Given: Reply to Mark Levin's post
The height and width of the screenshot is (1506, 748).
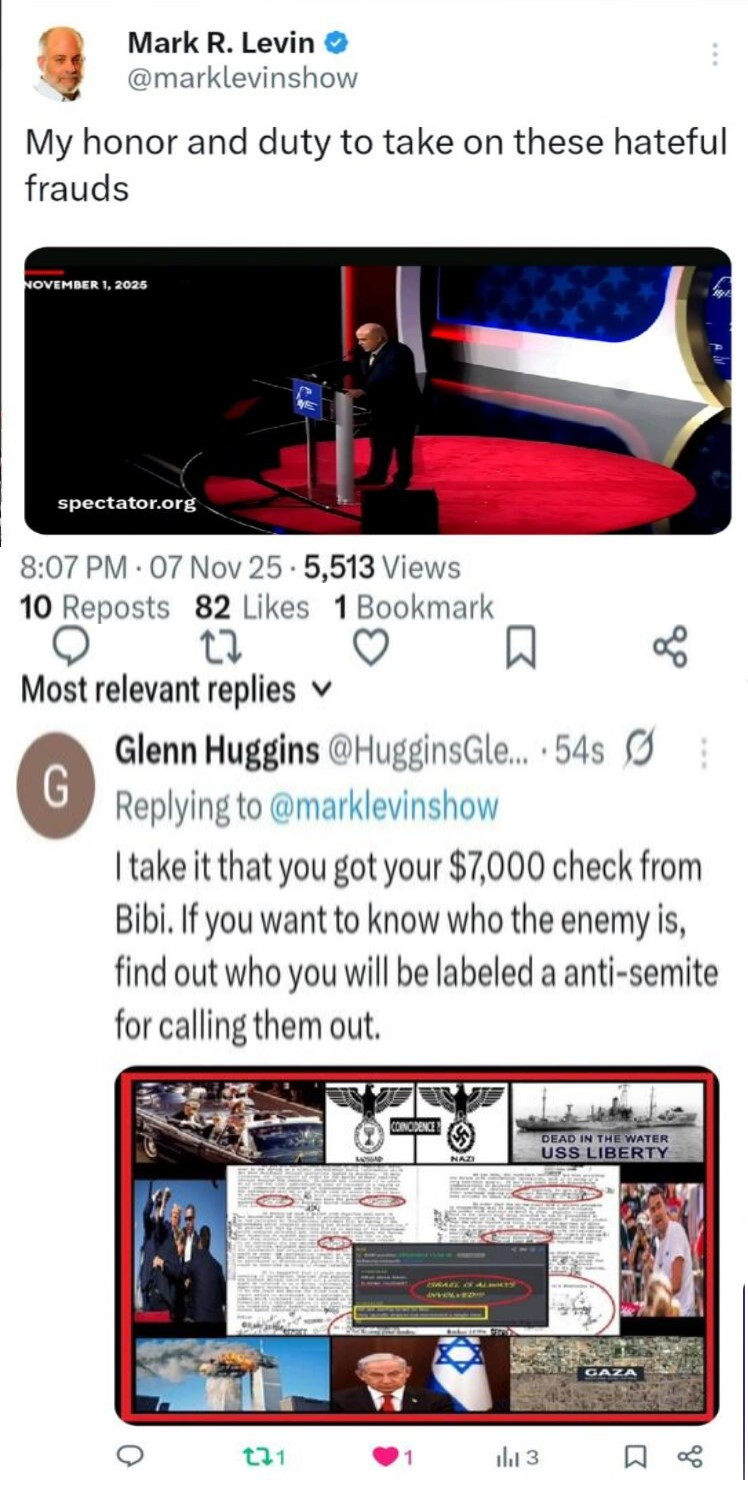Looking at the screenshot, I should tap(68, 649).
